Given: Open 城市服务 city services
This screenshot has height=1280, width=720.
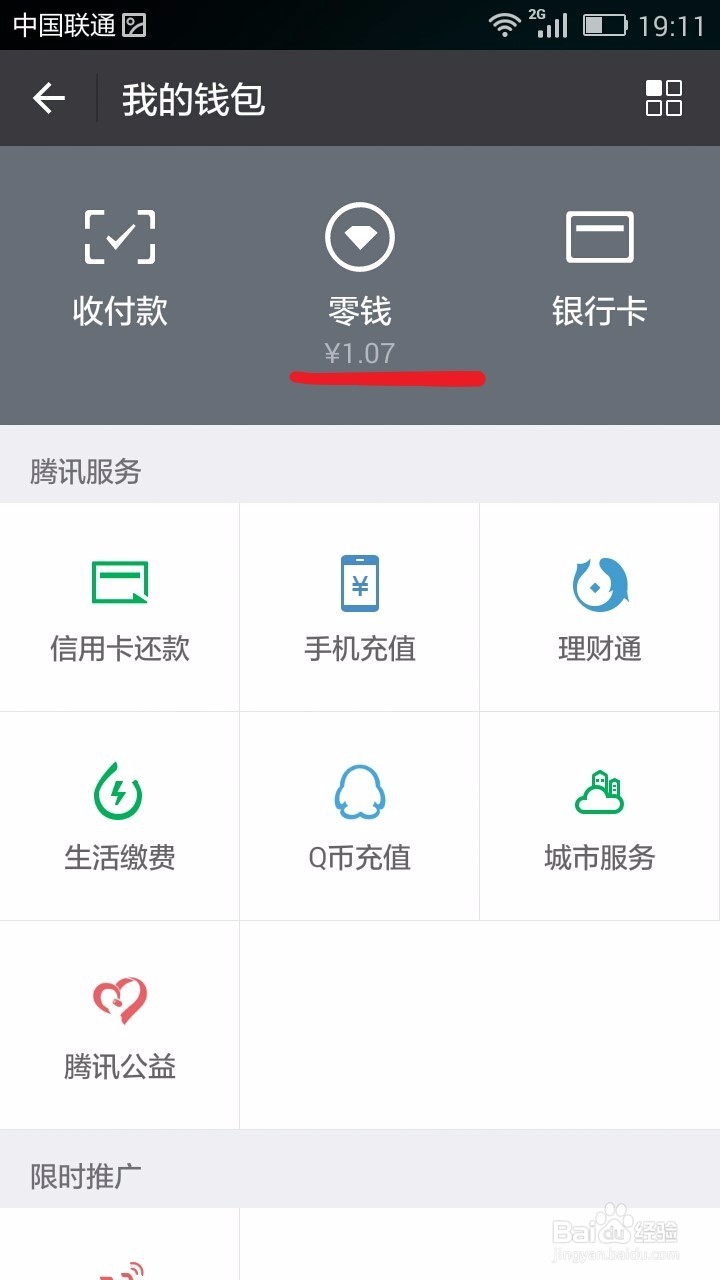Looking at the screenshot, I should pos(600,816).
